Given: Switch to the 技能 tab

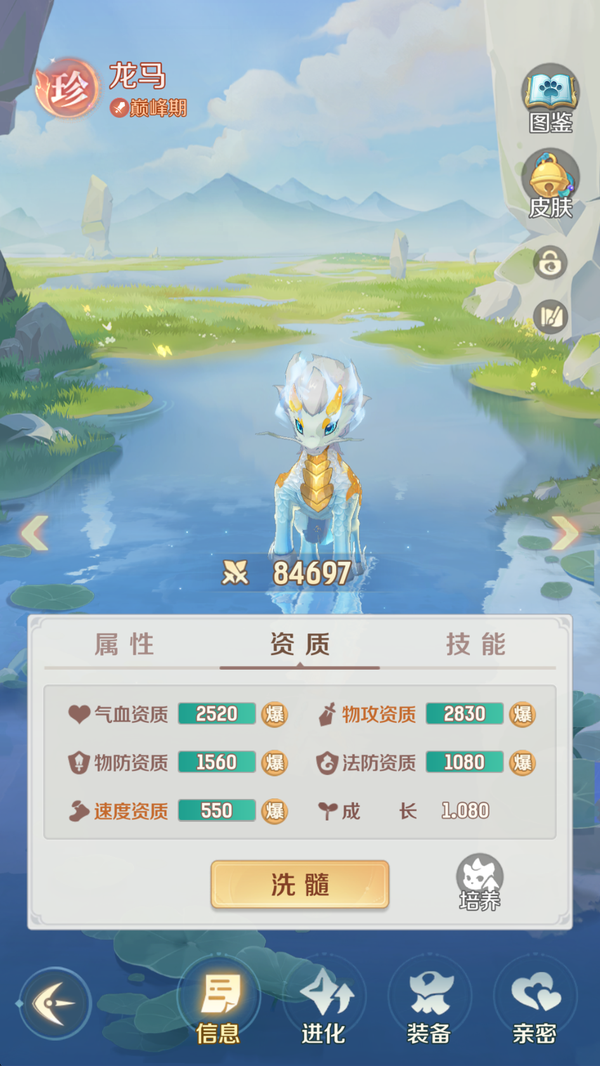Looking at the screenshot, I should click(x=475, y=644).
